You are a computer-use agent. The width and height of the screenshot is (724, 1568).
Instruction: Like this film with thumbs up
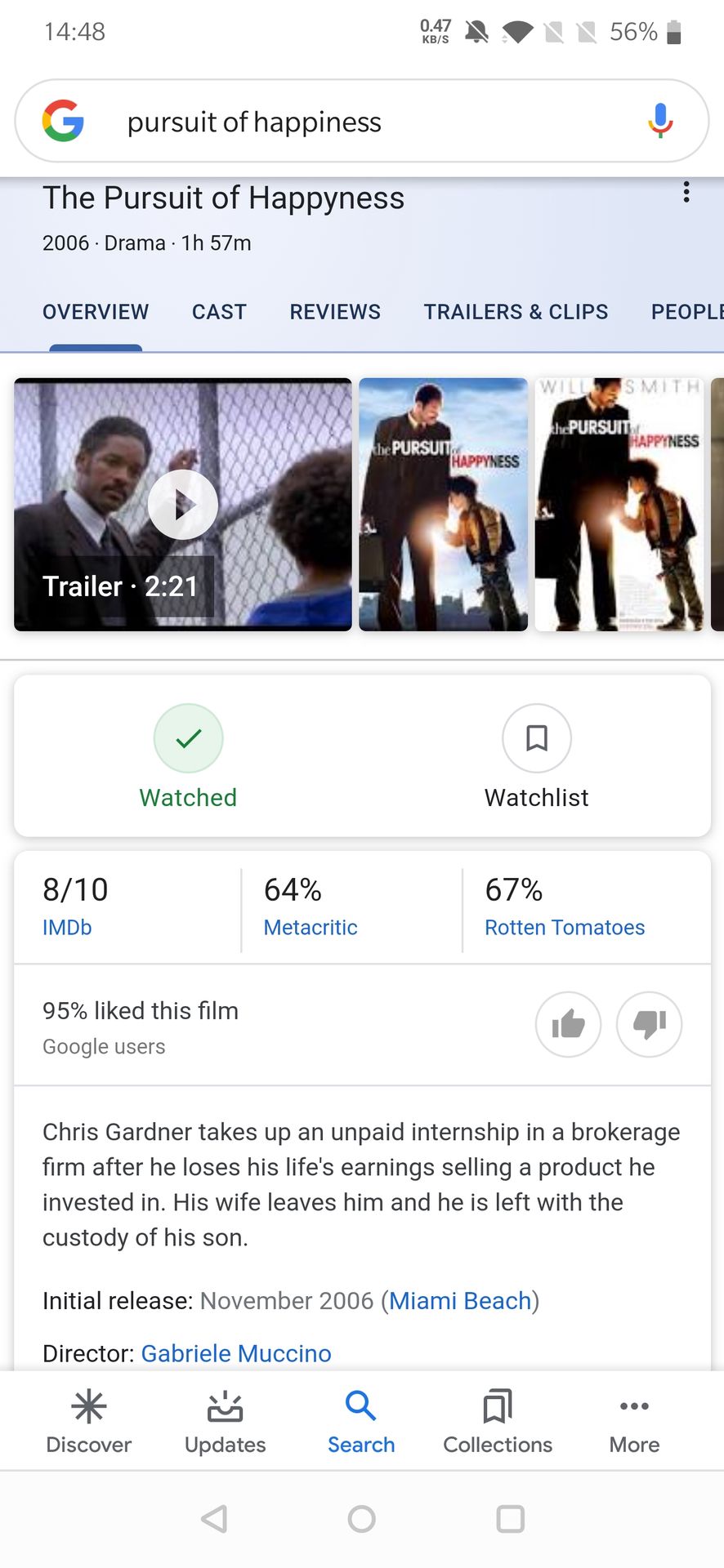pos(568,1024)
